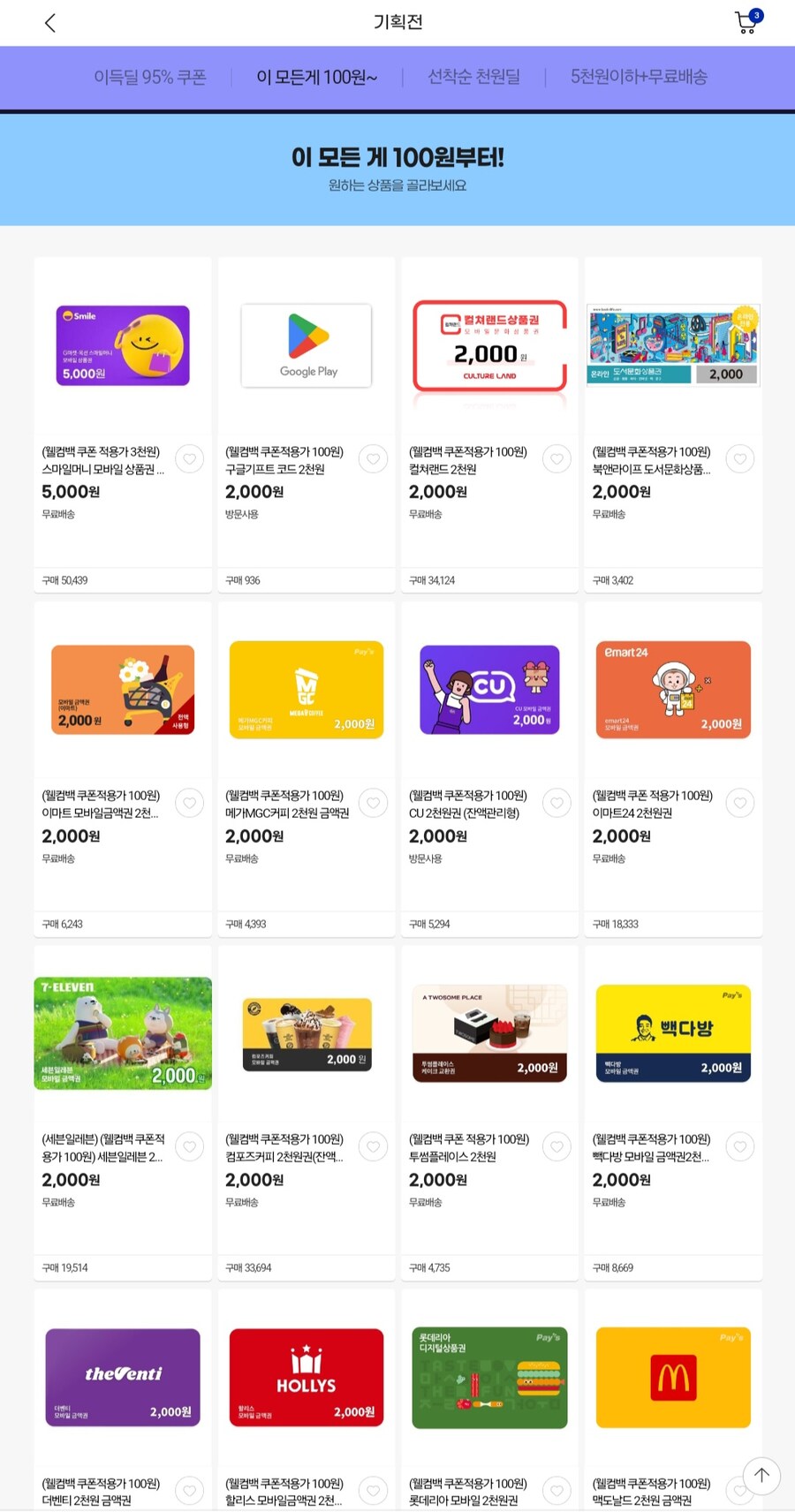Wishlist the 롯데리아 모바일 2천원권
Viewport: 795px width, 1512px height.
point(556,1491)
